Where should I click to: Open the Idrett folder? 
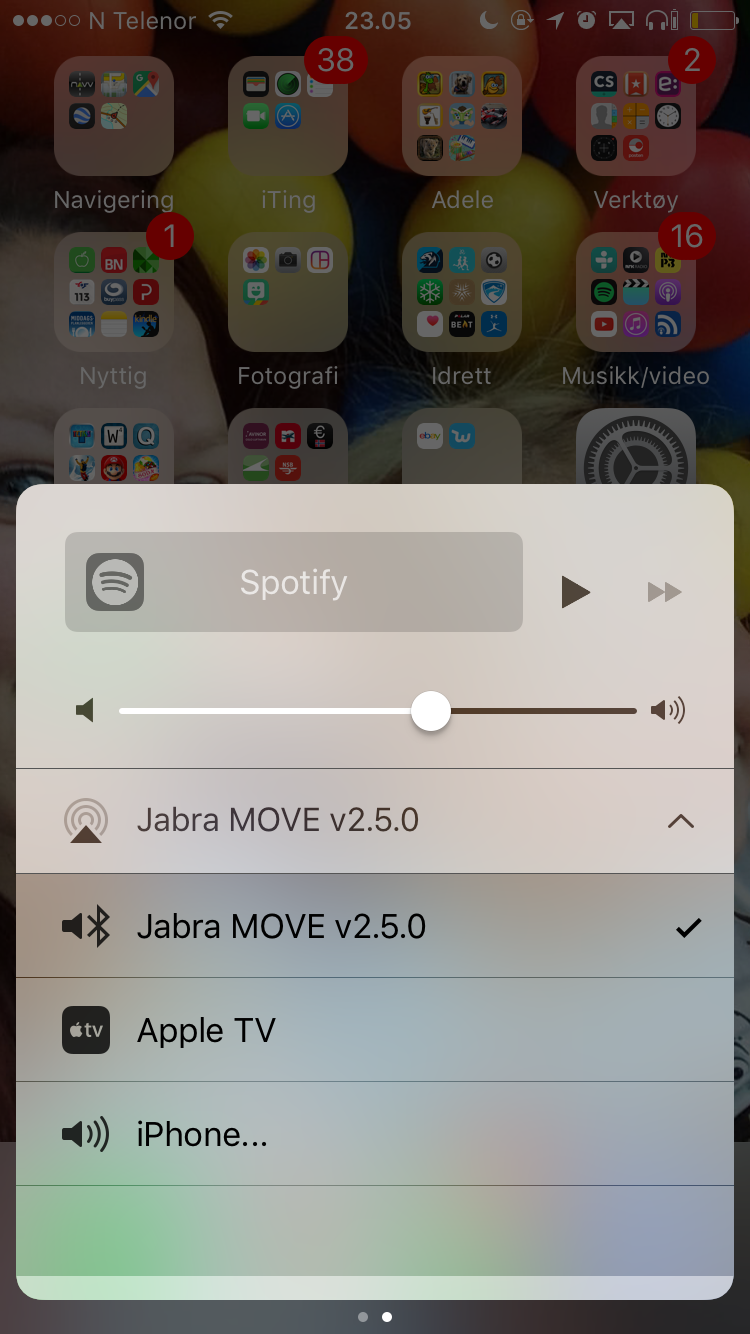coord(462,292)
